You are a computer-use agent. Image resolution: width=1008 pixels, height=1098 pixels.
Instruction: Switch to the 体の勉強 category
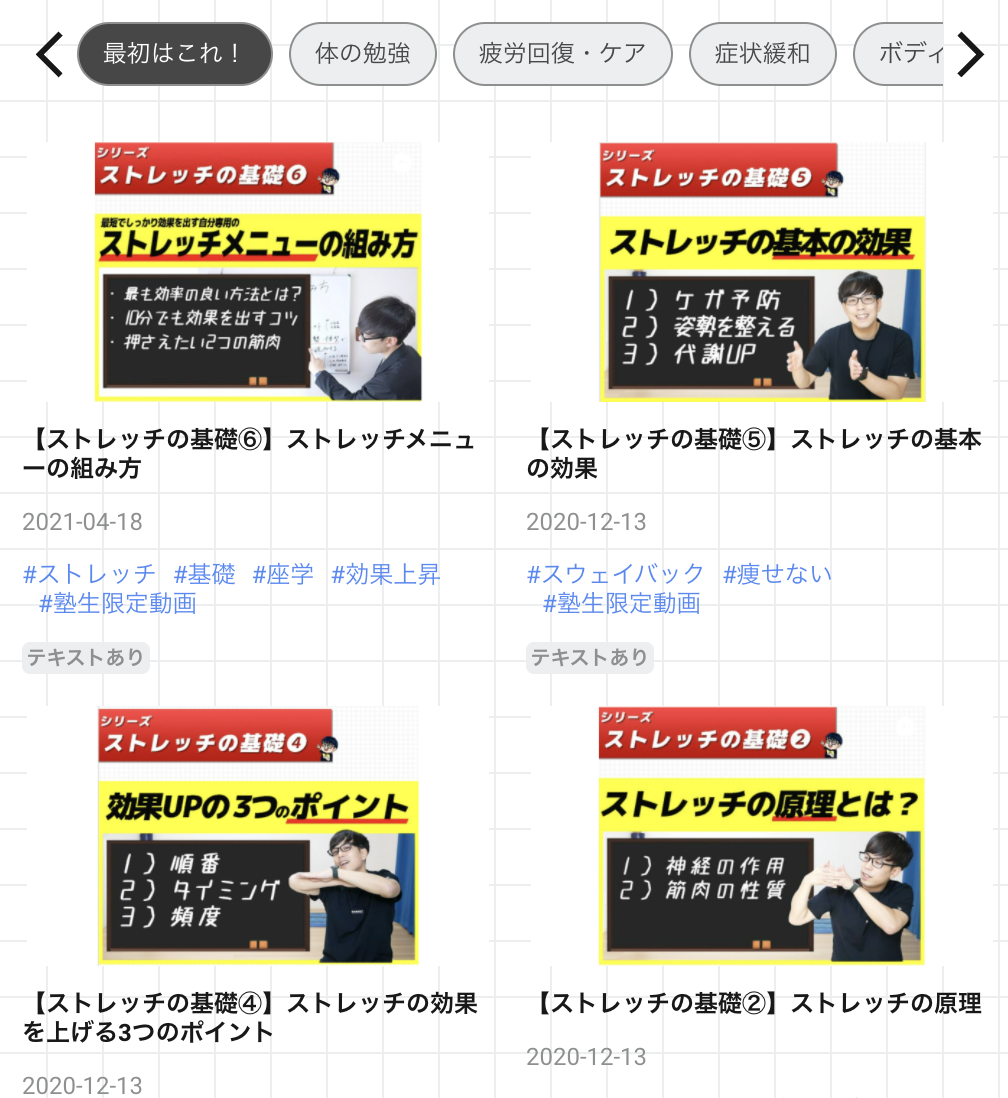[363, 54]
